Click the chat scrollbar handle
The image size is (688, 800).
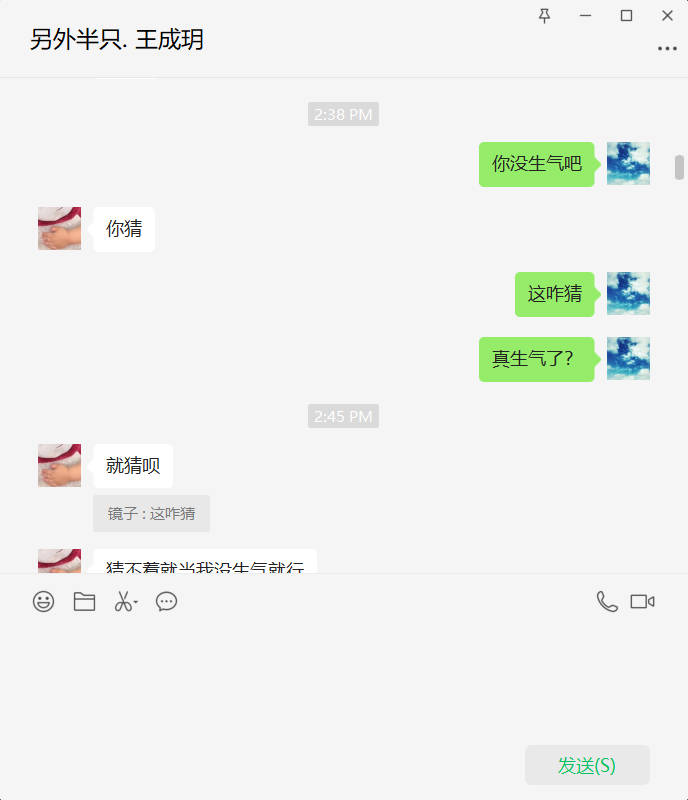pos(679,167)
